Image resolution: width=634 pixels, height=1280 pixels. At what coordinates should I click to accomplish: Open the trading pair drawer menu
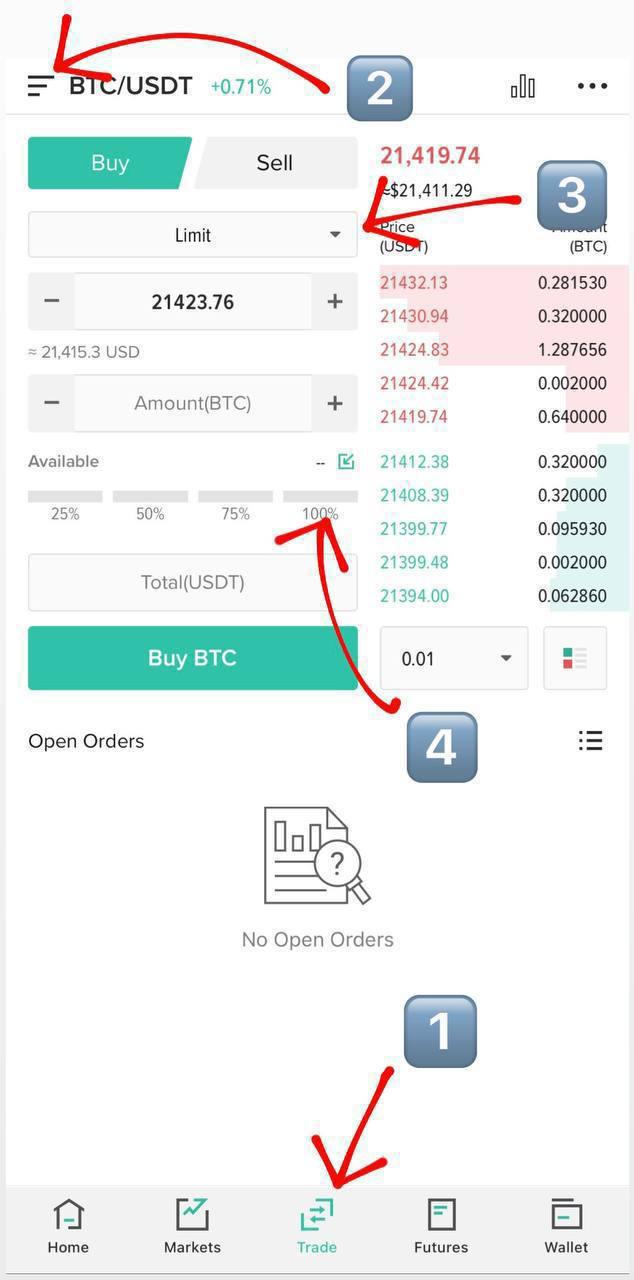coord(40,87)
